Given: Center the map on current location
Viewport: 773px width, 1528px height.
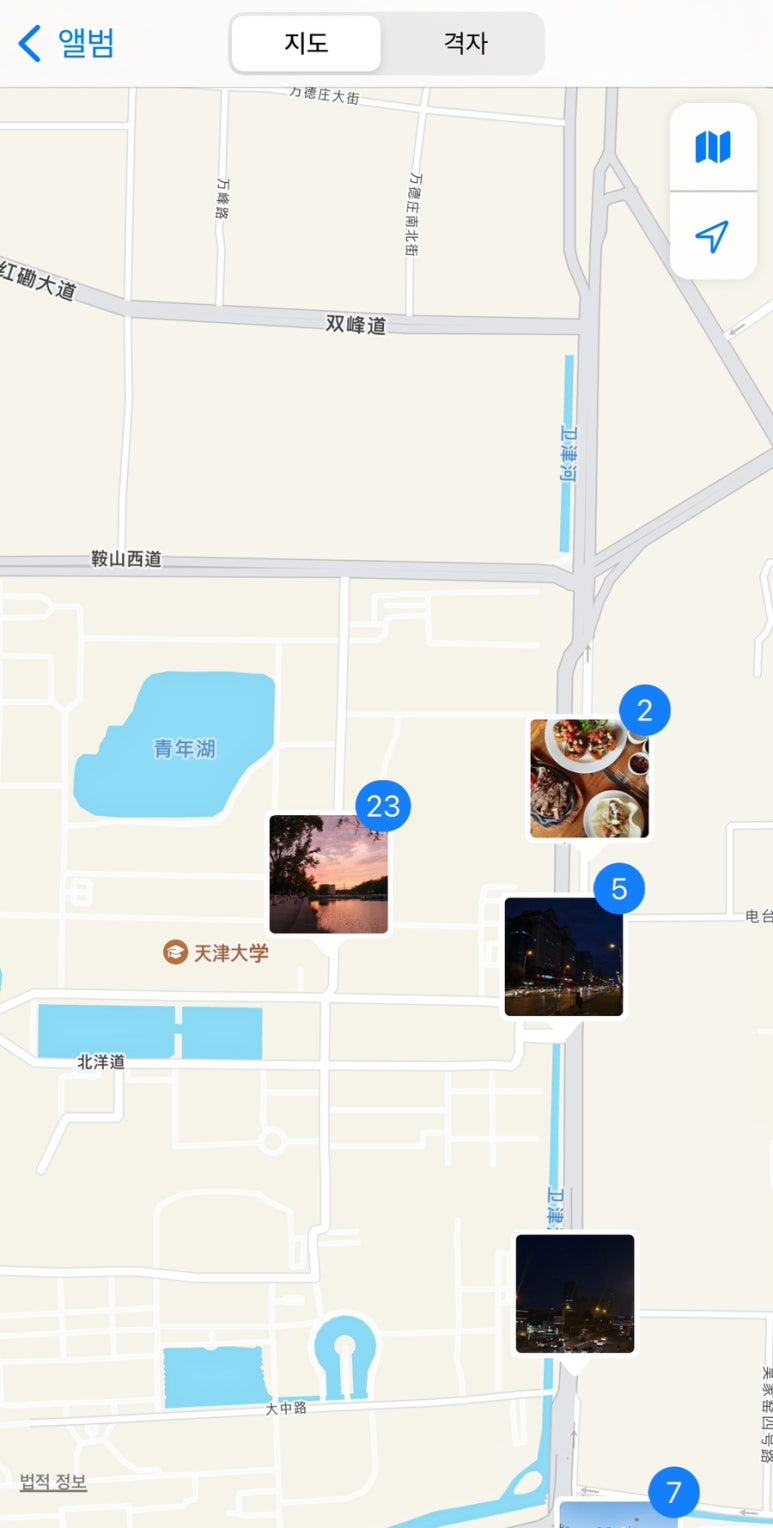Looking at the screenshot, I should tap(713, 236).
